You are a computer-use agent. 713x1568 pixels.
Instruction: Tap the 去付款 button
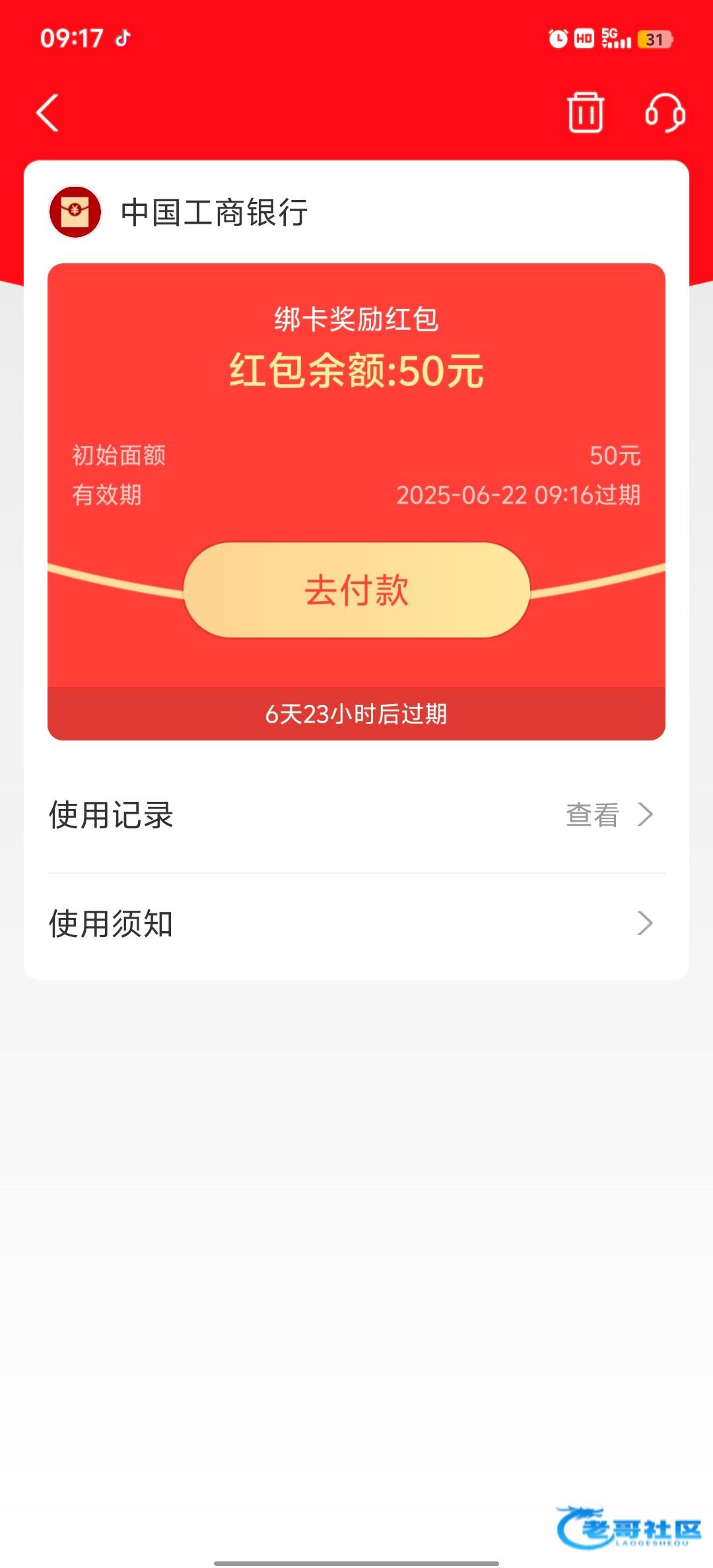356,590
